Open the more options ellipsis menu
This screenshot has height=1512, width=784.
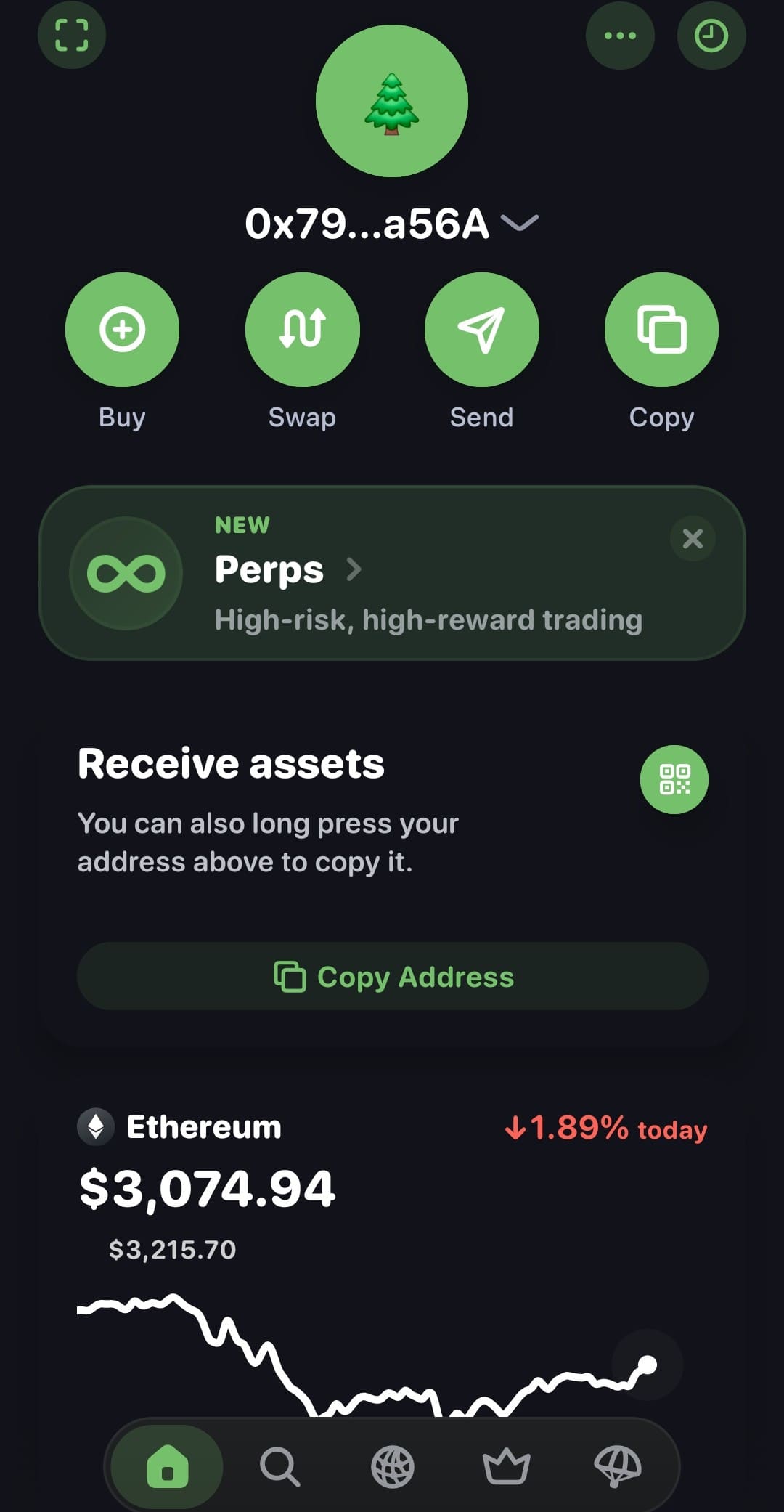pyautogui.click(x=621, y=35)
